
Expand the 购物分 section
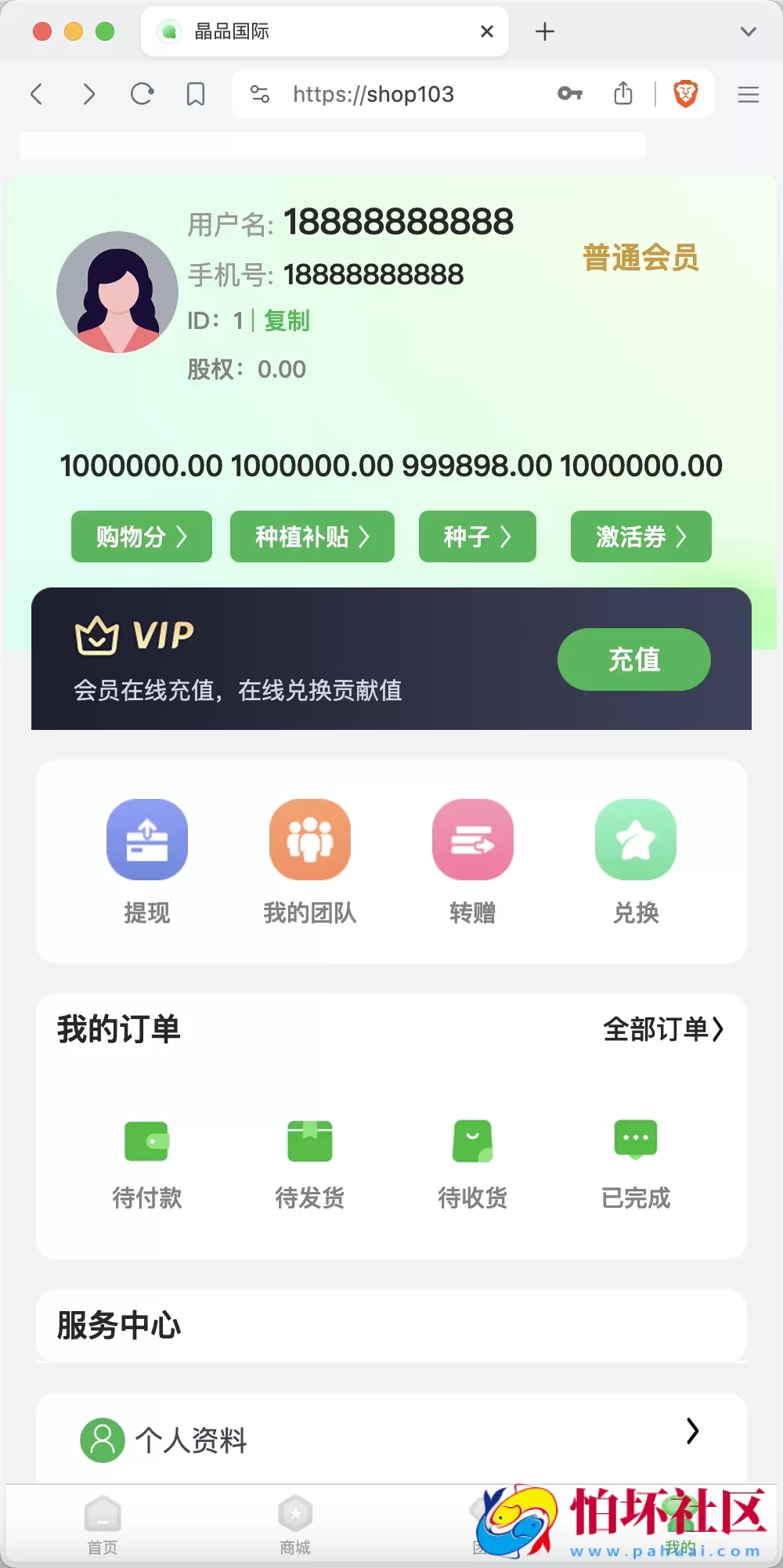click(x=141, y=537)
